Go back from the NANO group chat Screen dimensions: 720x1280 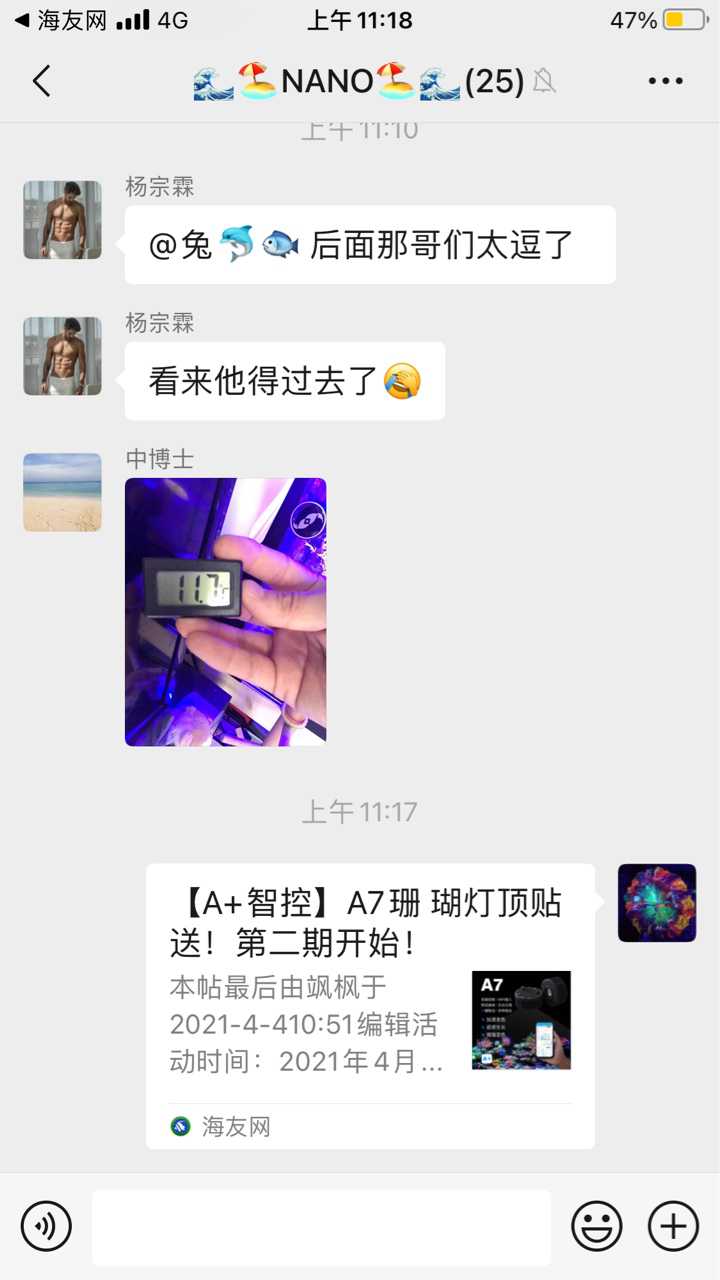click(x=42, y=81)
